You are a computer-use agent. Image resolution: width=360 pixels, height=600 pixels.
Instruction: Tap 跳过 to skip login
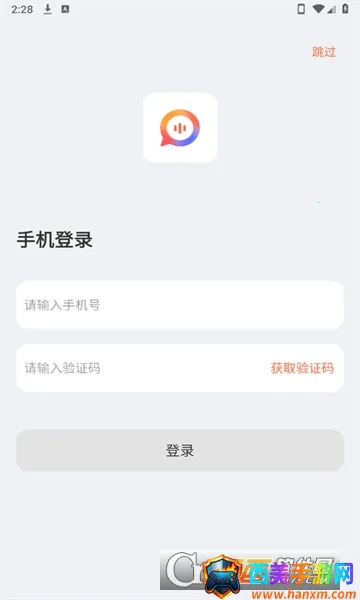pos(324,52)
